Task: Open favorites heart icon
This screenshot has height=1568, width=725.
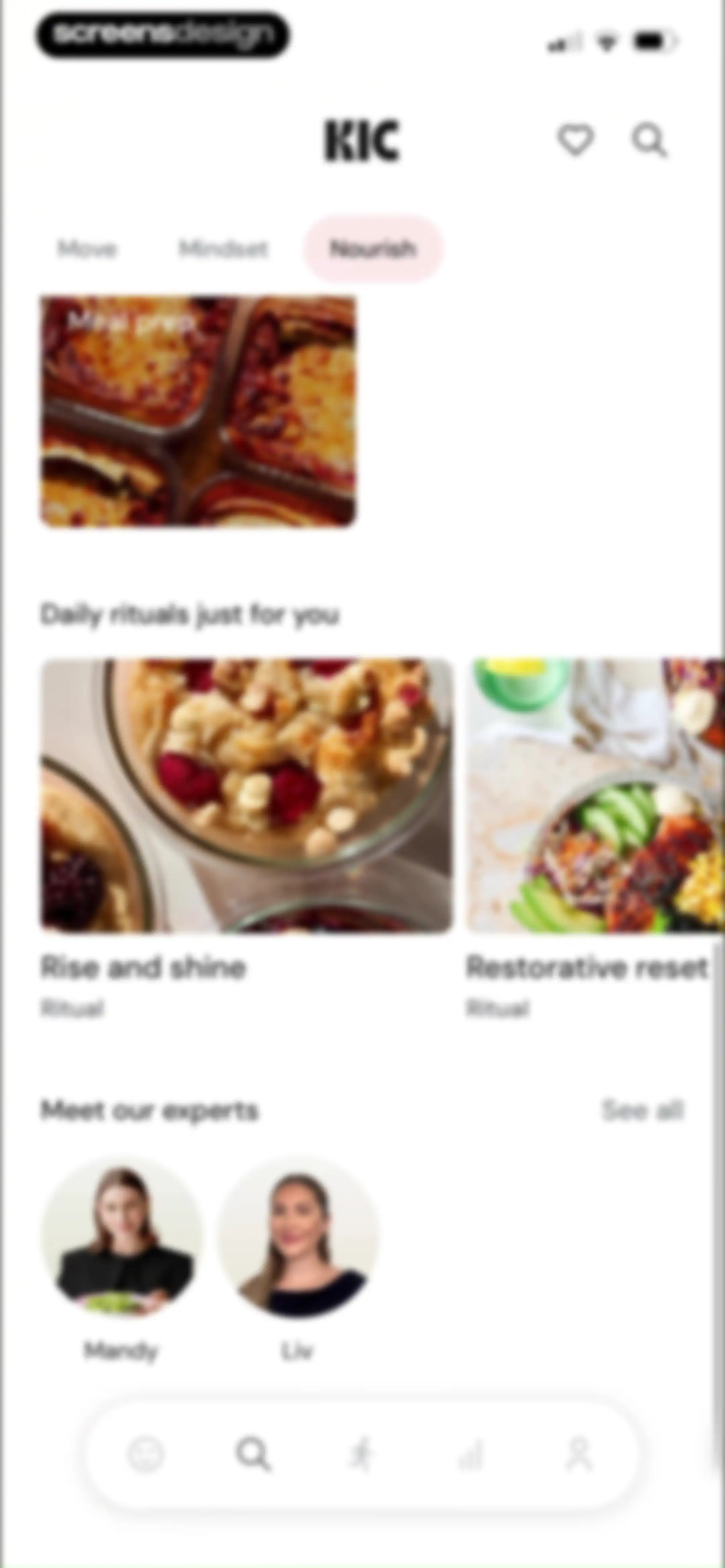Action: click(x=575, y=141)
